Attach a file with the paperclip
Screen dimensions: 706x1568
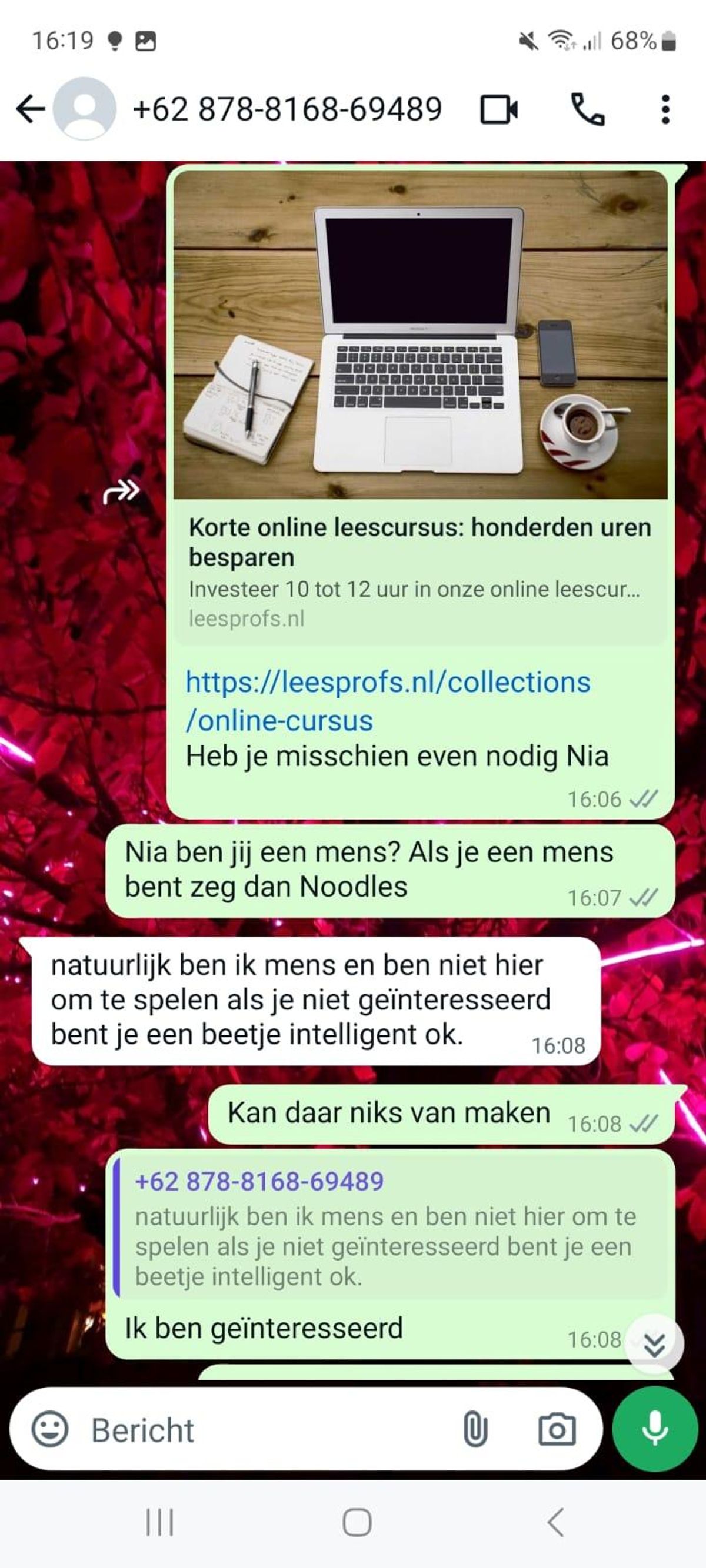pyautogui.click(x=475, y=1429)
